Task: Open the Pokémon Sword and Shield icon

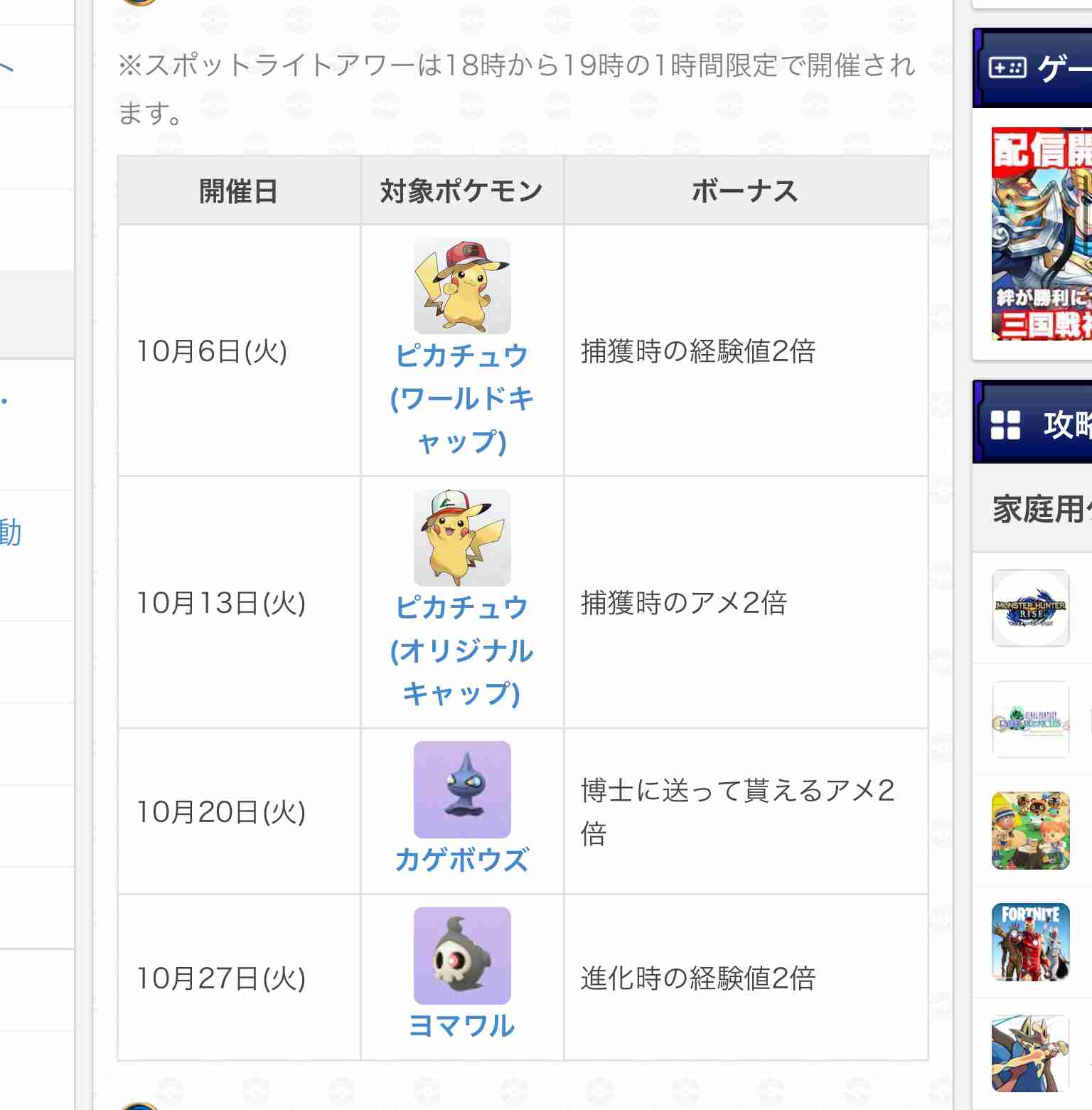Action: click(1030, 1052)
